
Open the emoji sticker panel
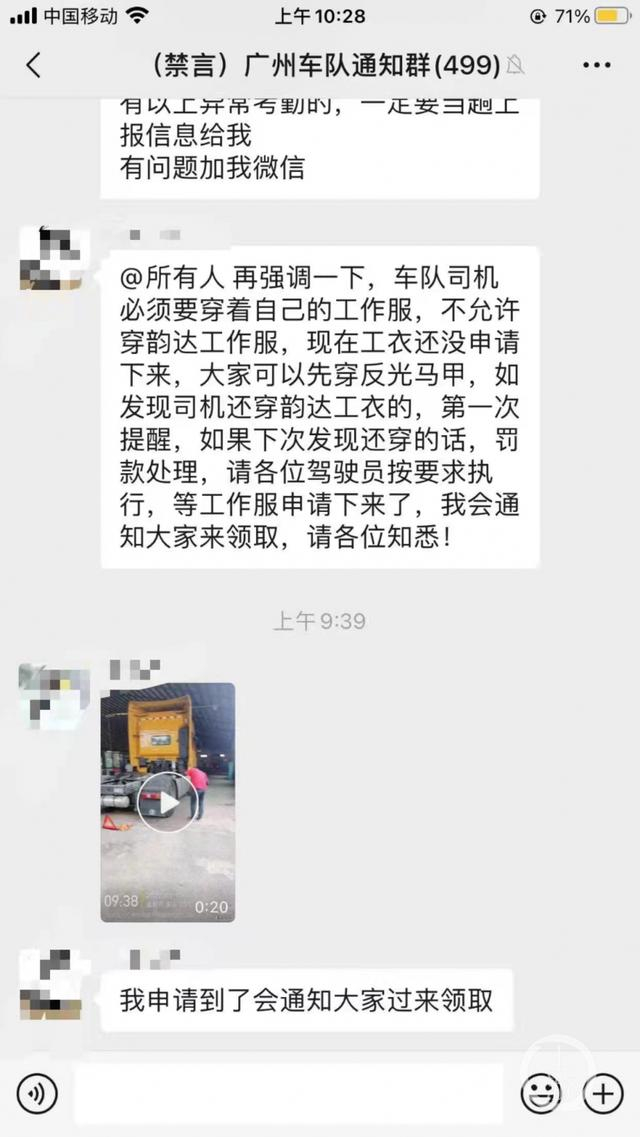(x=541, y=1093)
